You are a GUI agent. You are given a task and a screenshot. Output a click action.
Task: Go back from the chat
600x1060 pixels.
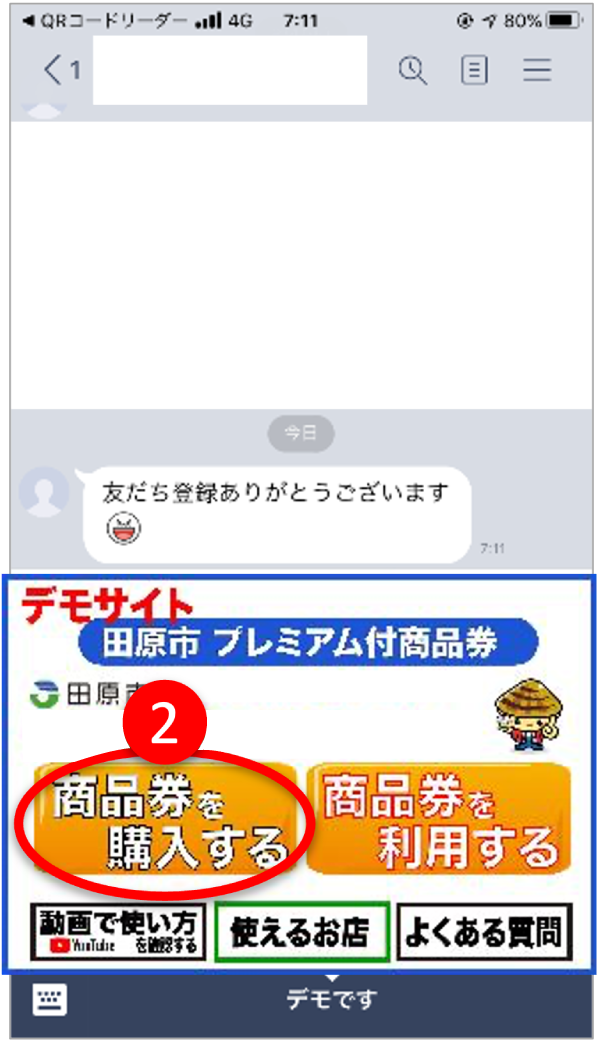(56, 70)
